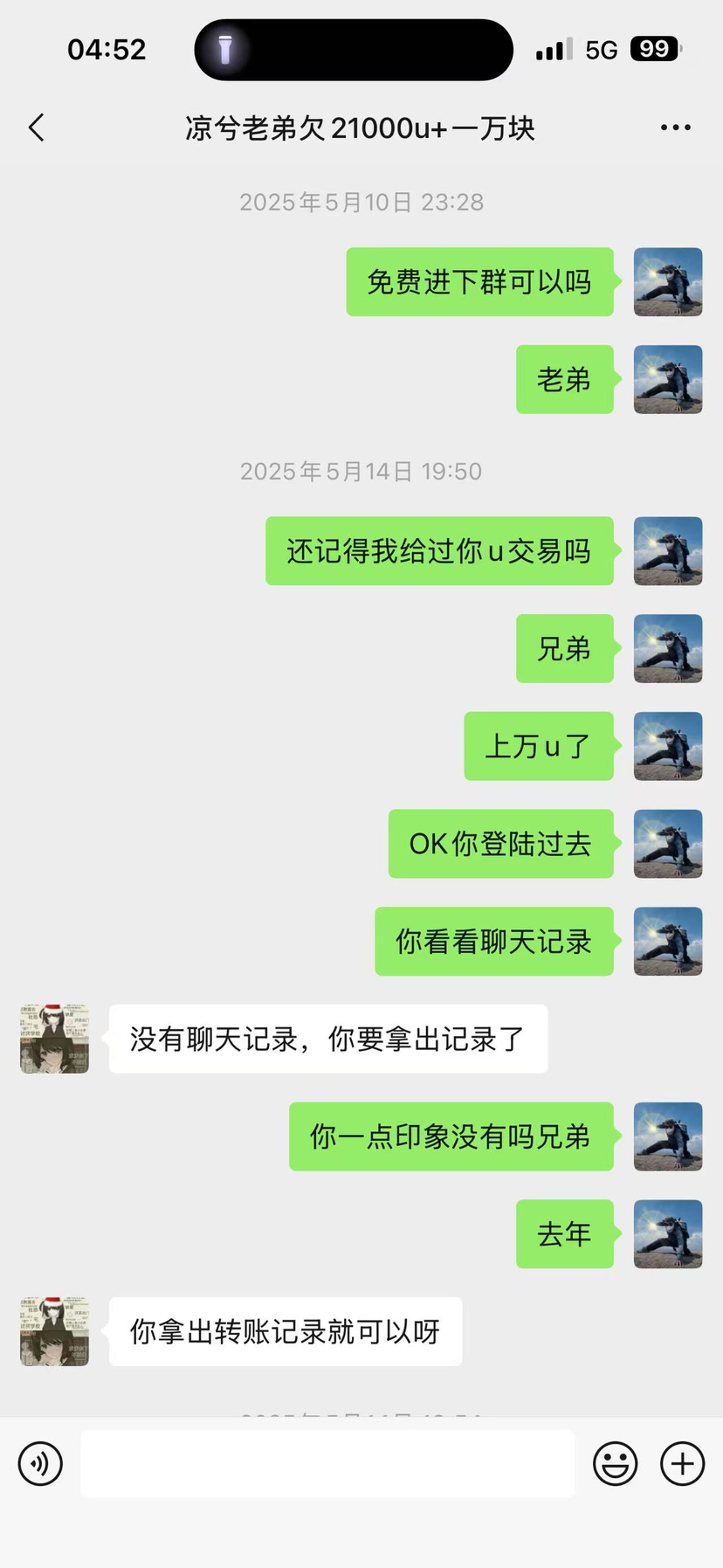Viewport: 723px width, 1568px height.
Task: Open the plus attachments menu
Action: point(682,1463)
